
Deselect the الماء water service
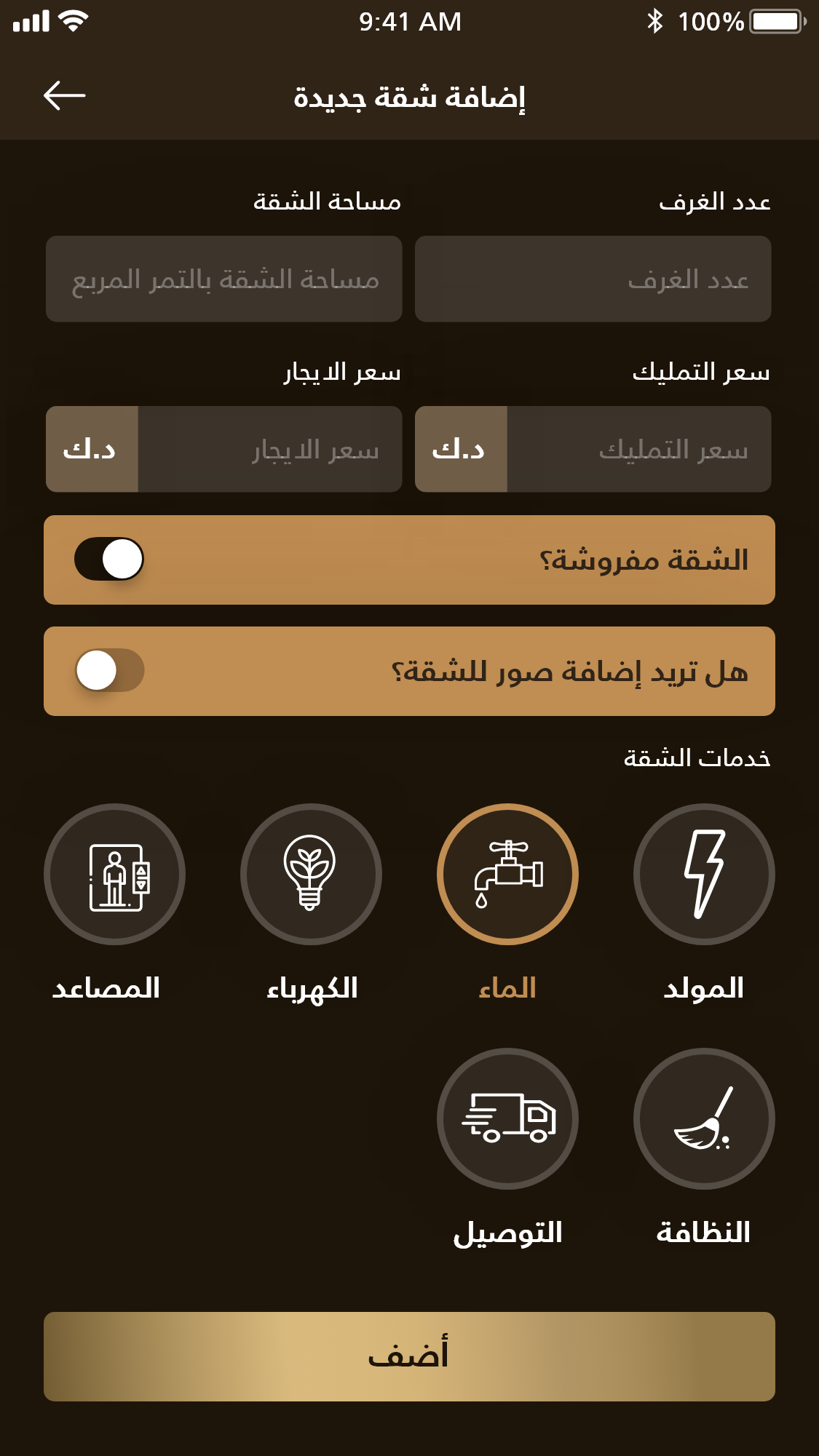pos(507,874)
